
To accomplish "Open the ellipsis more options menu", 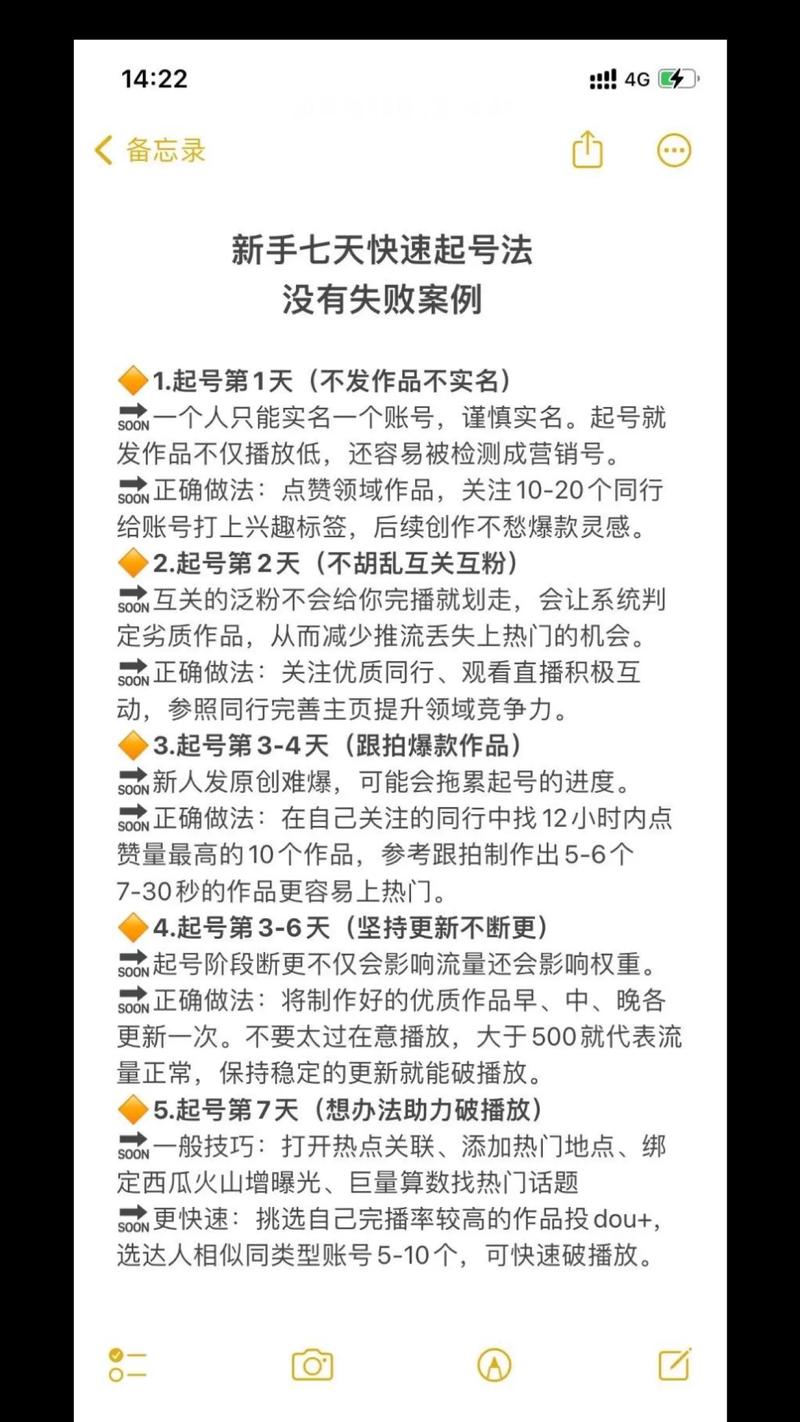I will click(x=673, y=149).
